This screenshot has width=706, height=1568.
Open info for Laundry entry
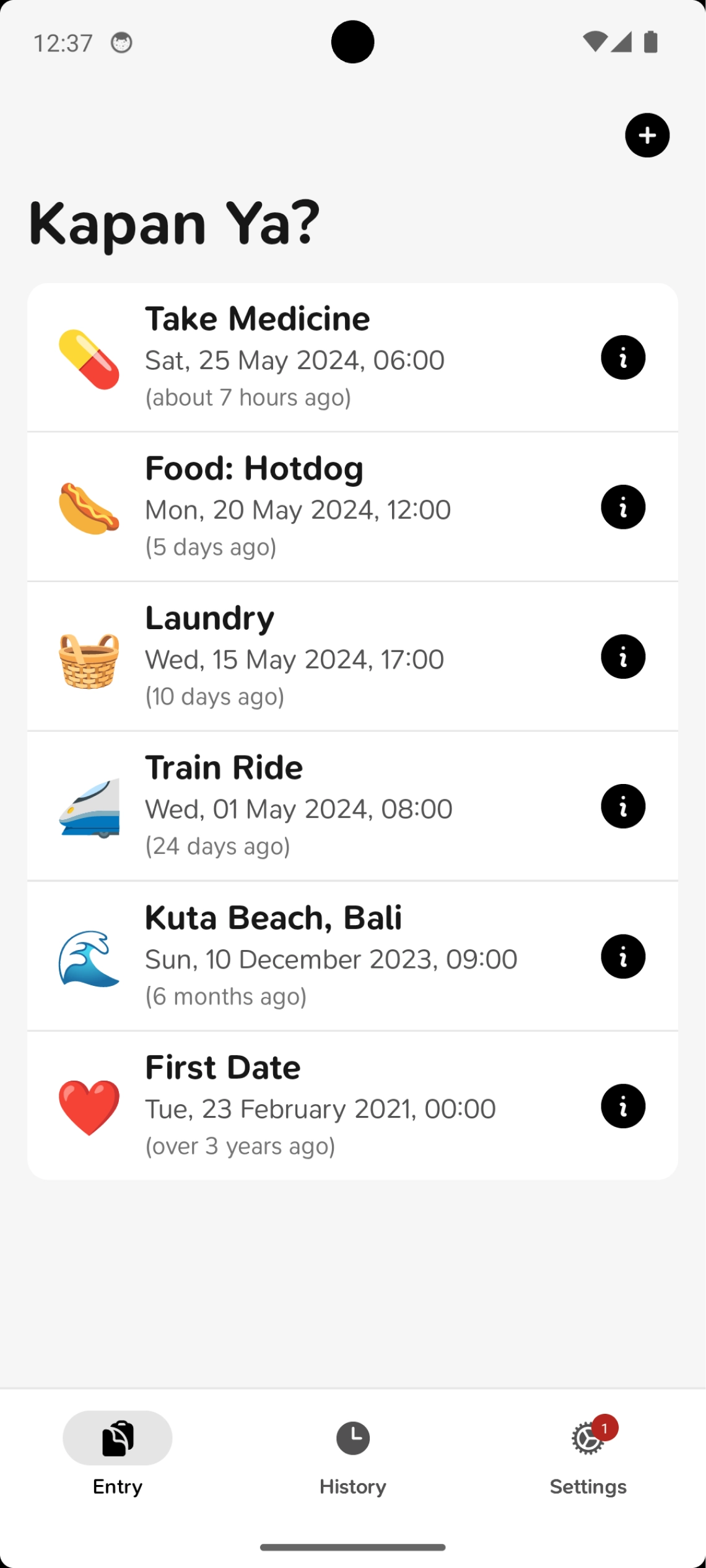[x=622, y=656]
